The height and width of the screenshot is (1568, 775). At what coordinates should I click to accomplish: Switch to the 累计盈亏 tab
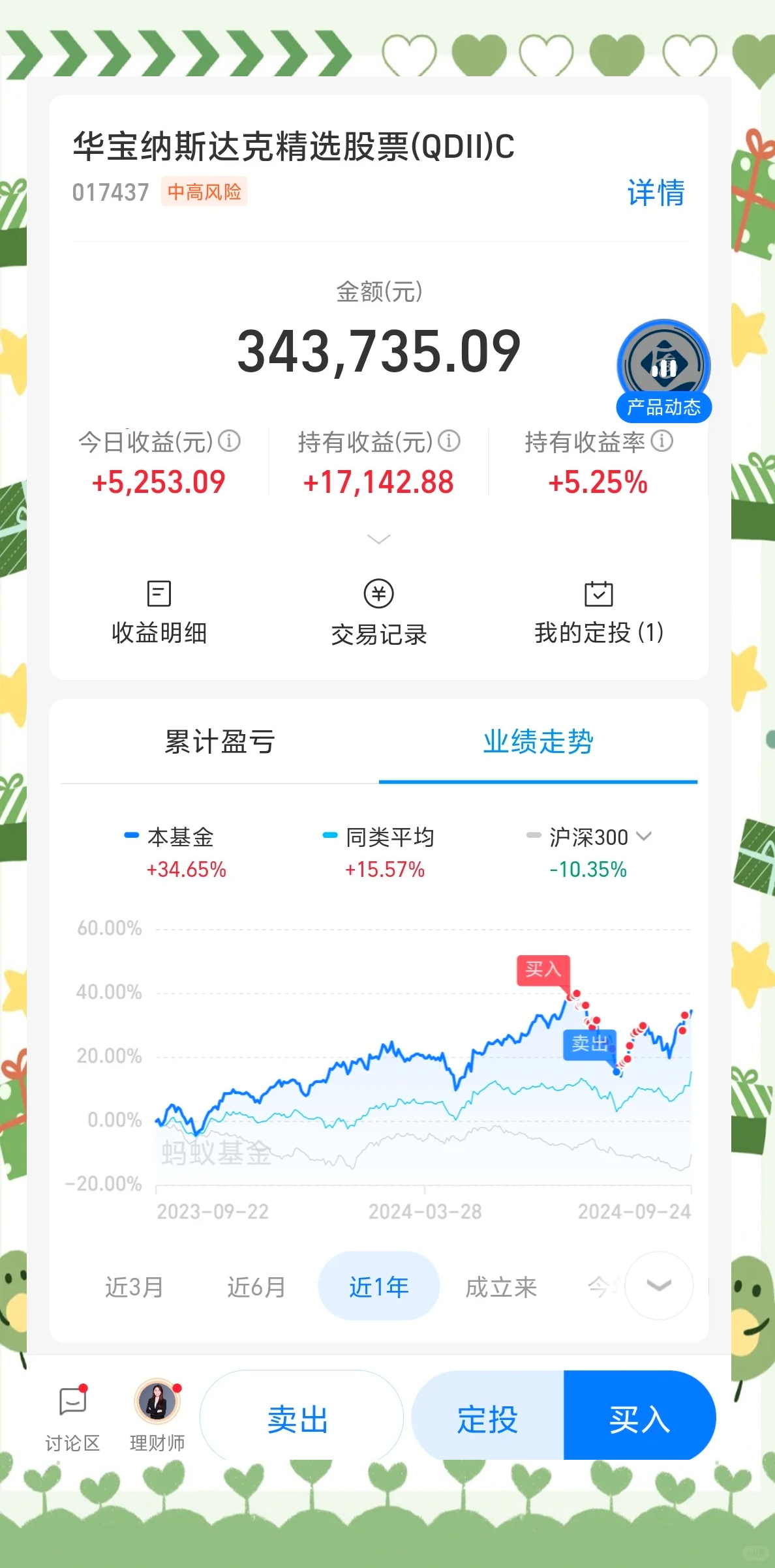(220, 743)
